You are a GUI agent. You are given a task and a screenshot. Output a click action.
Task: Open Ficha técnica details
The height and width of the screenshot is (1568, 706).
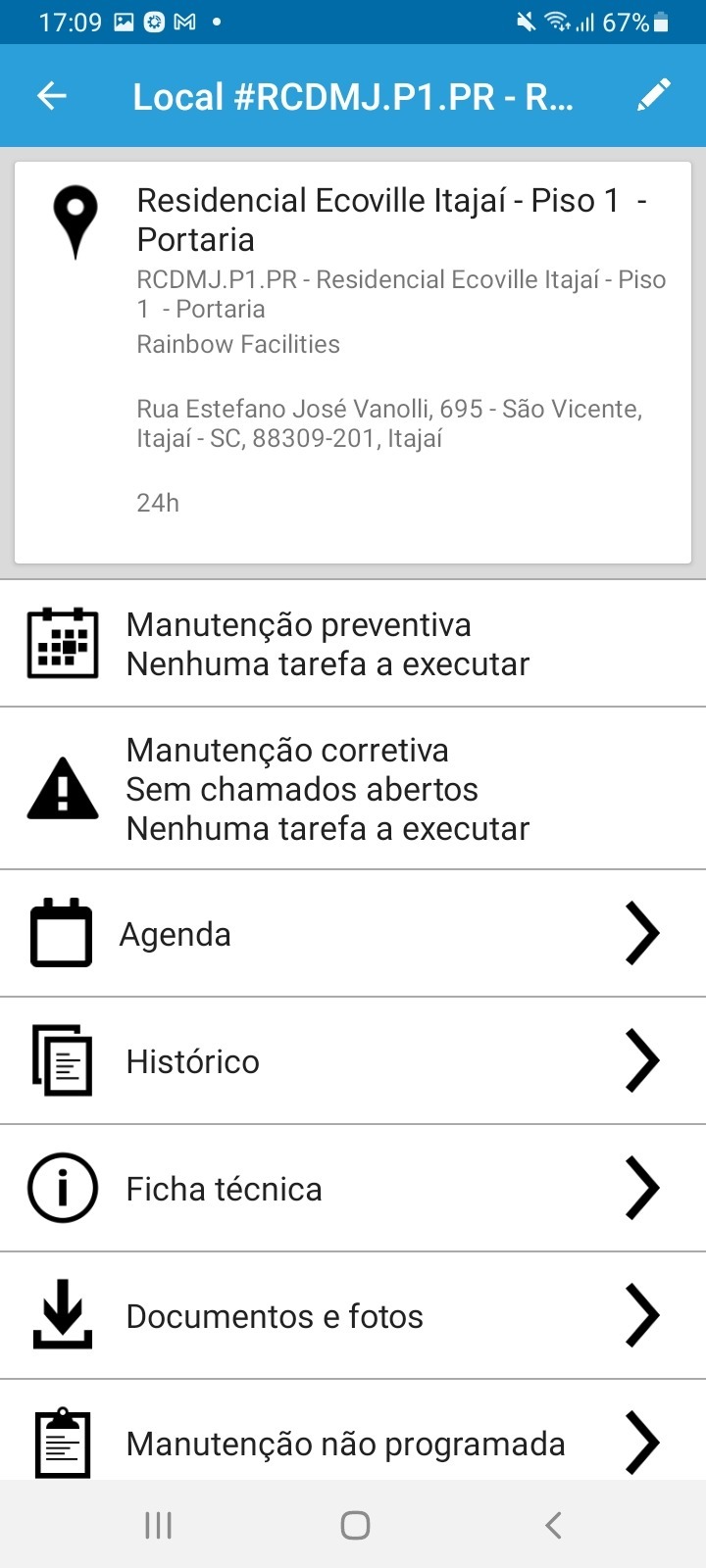click(x=353, y=1189)
